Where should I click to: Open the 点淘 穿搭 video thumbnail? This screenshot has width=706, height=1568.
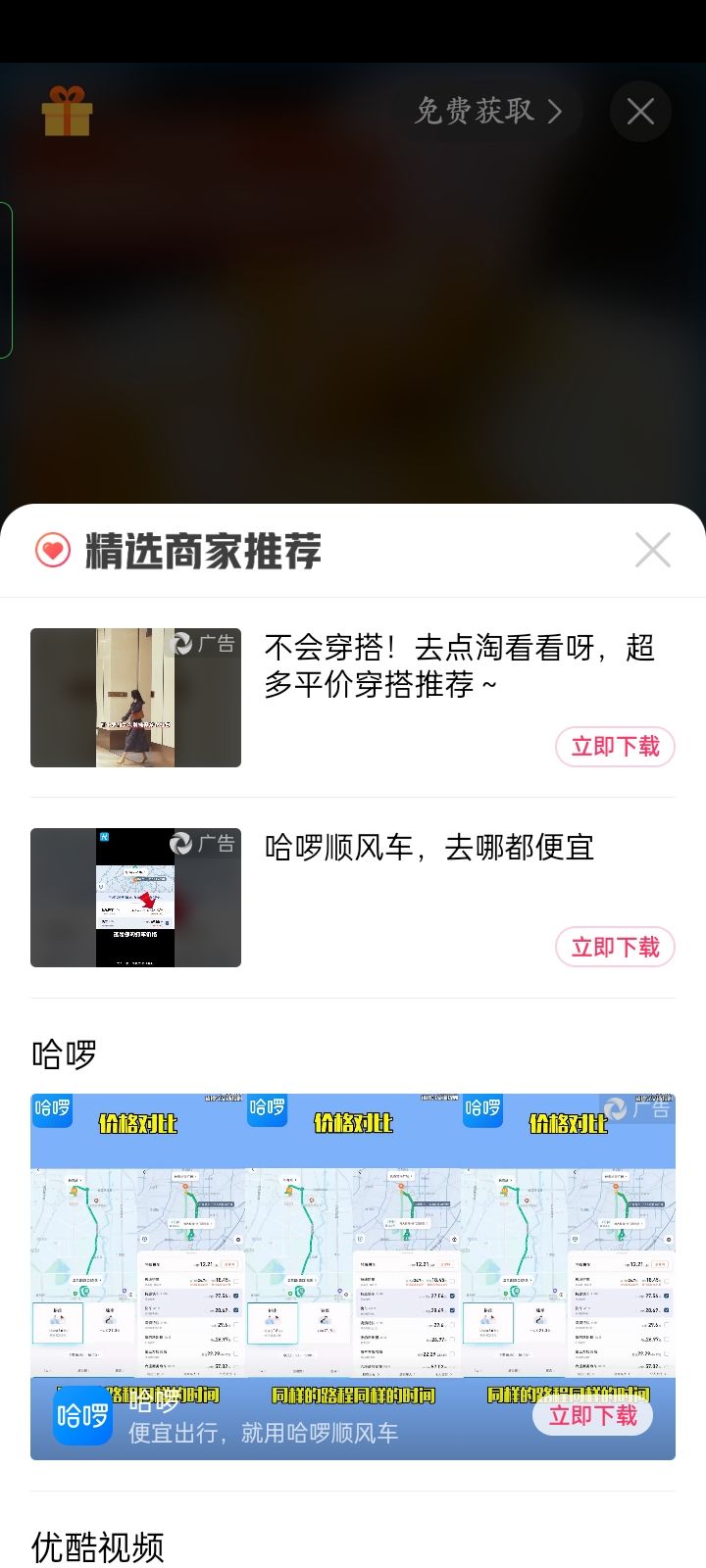click(135, 698)
